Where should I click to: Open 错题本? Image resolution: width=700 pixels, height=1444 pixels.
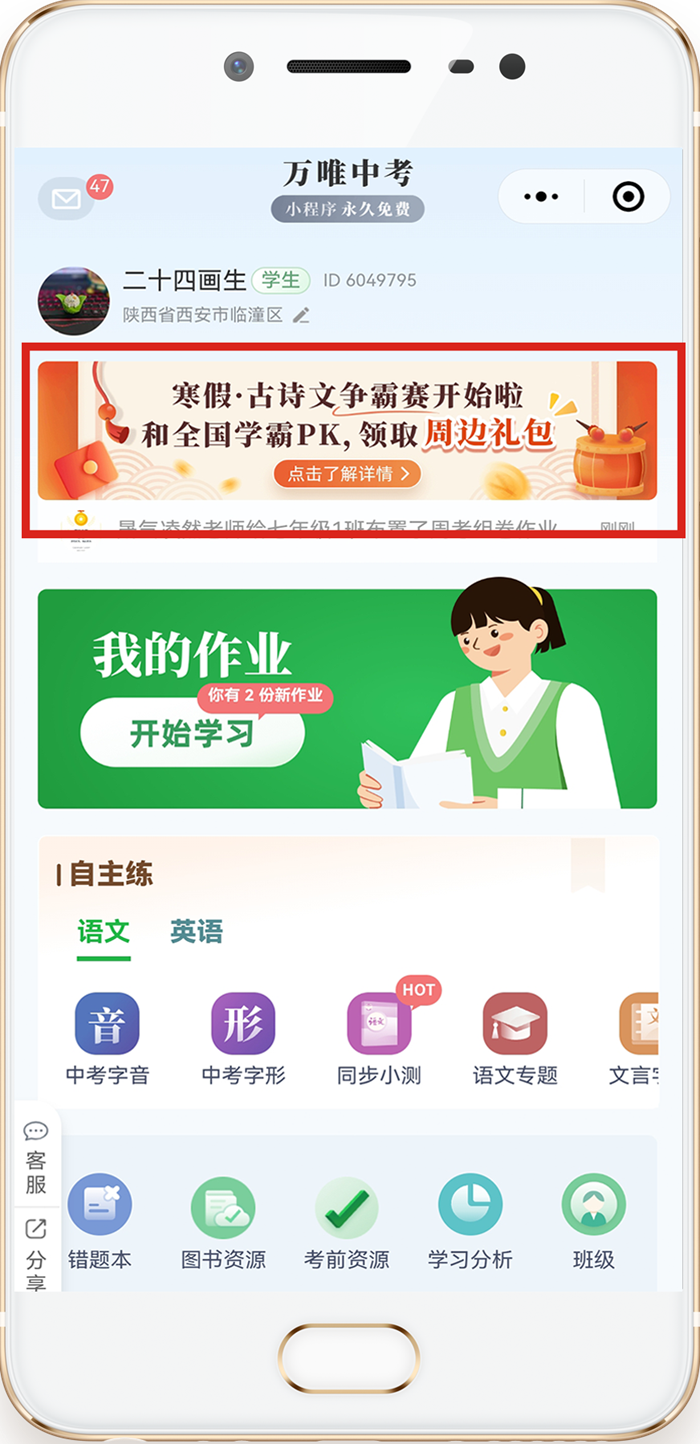point(99,1221)
